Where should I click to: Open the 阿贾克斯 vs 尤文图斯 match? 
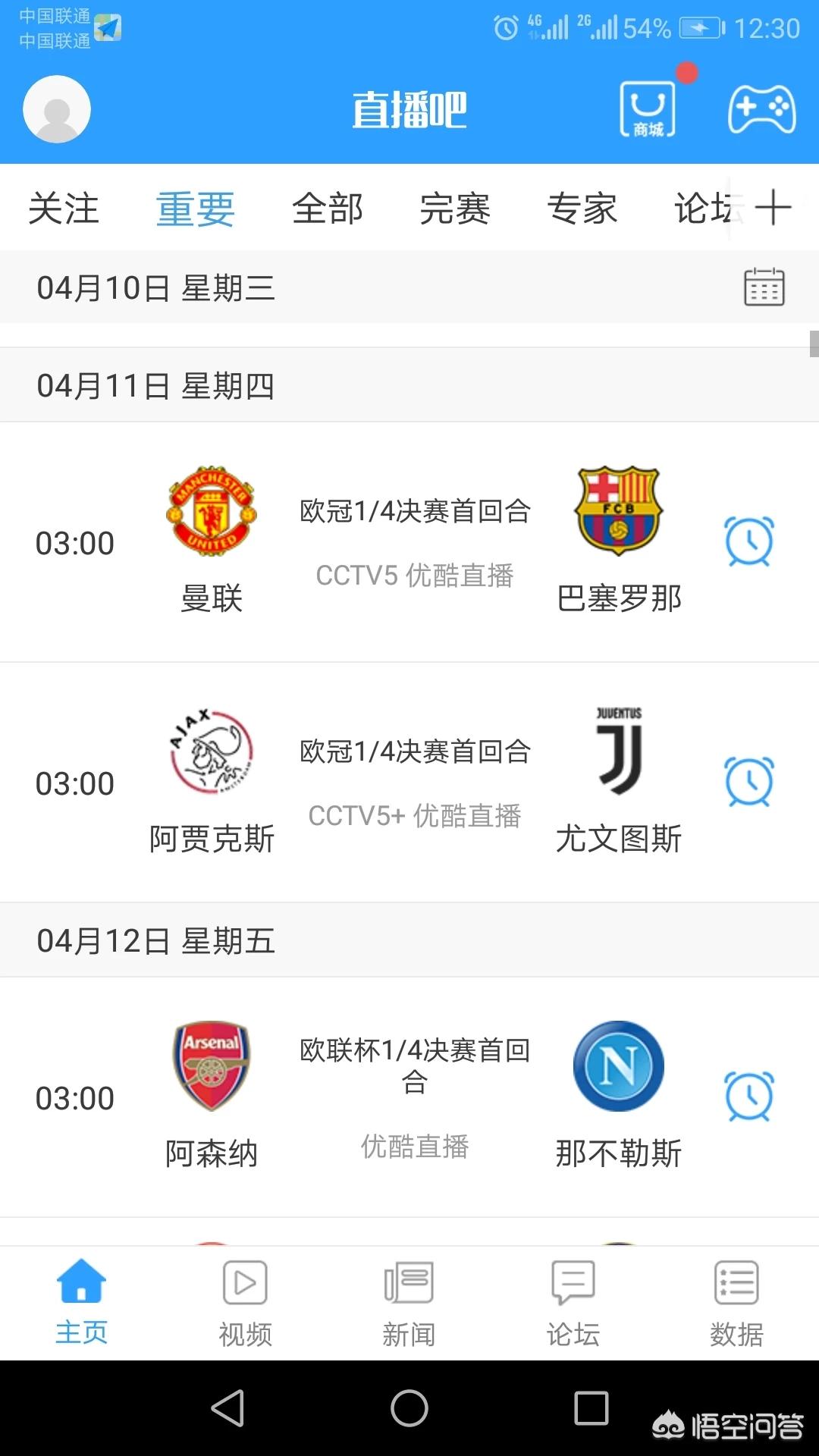point(409,783)
